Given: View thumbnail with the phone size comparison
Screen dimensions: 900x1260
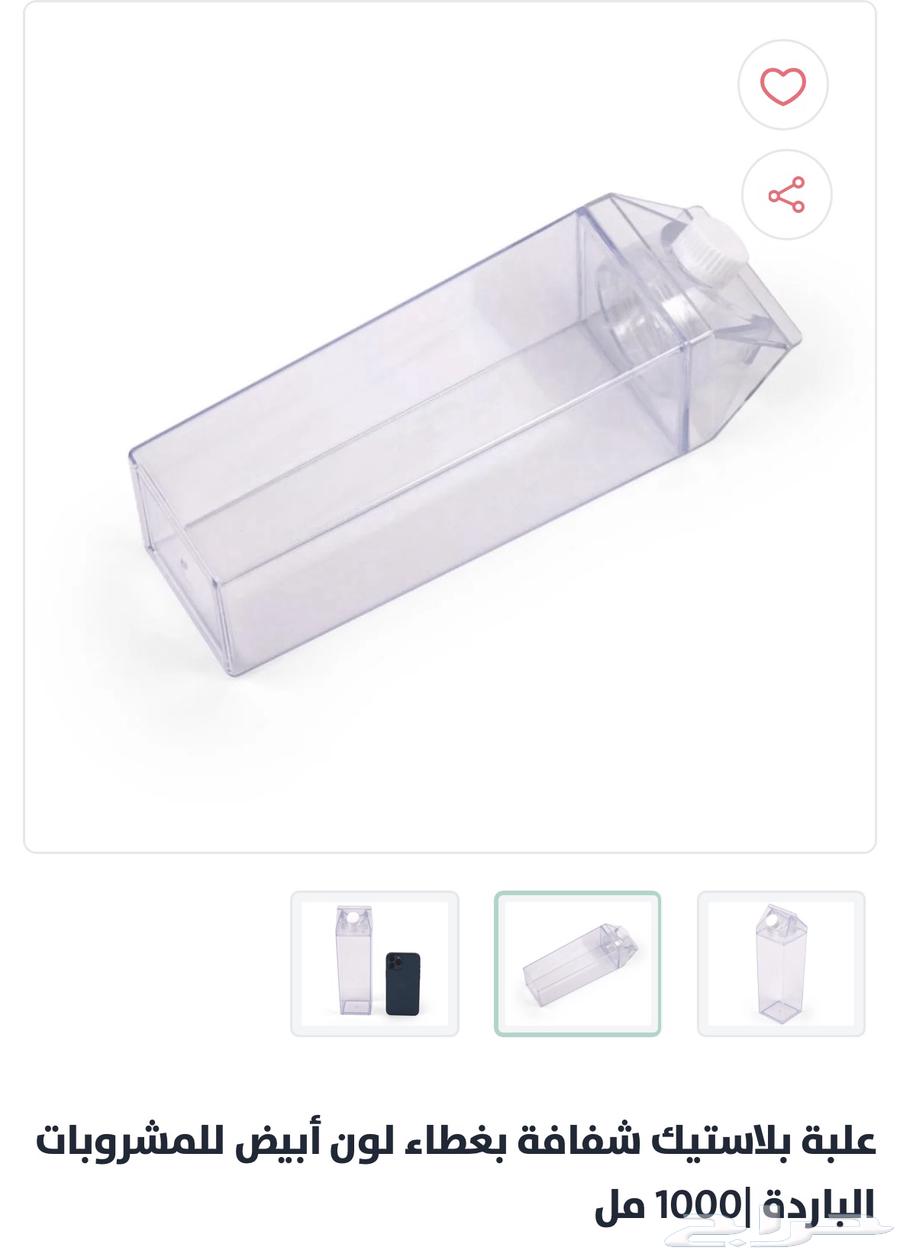Looking at the screenshot, I should [x=375, y=963].
